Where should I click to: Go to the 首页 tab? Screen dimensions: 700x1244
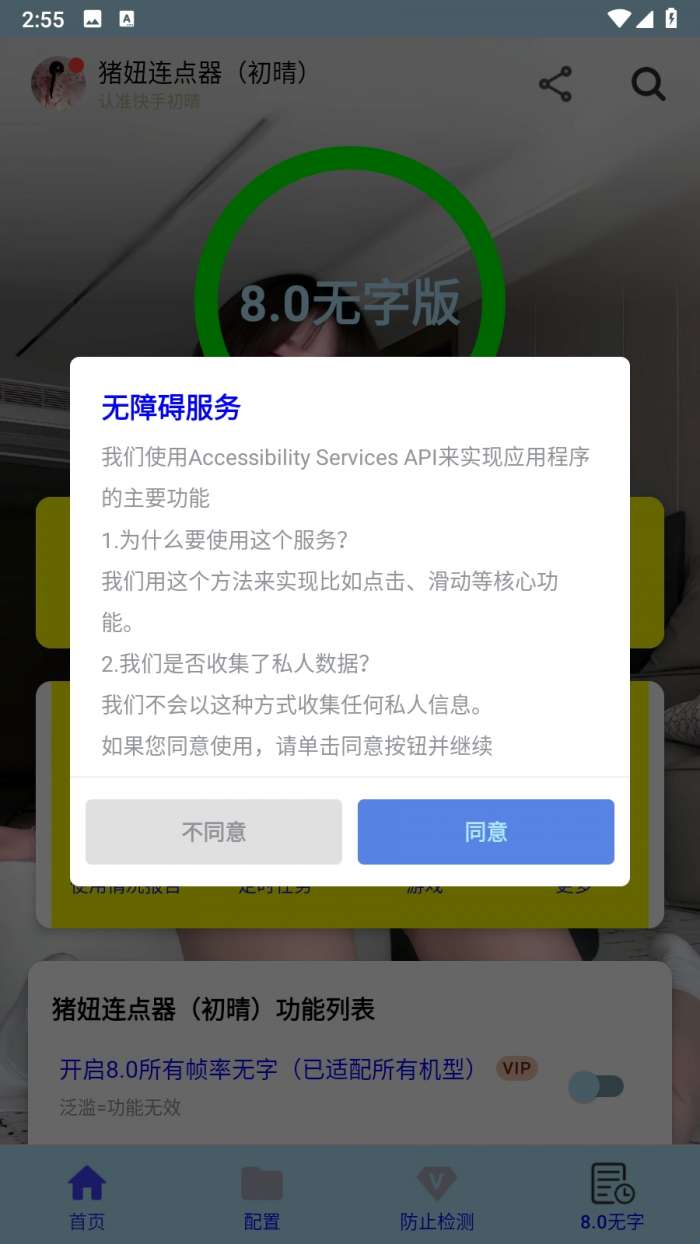point(87,1197)
